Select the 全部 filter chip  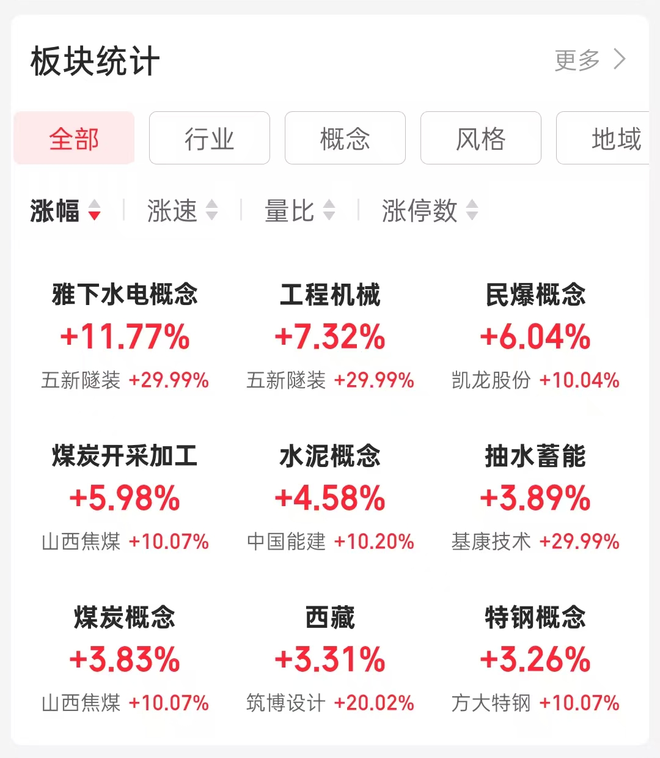74,138
